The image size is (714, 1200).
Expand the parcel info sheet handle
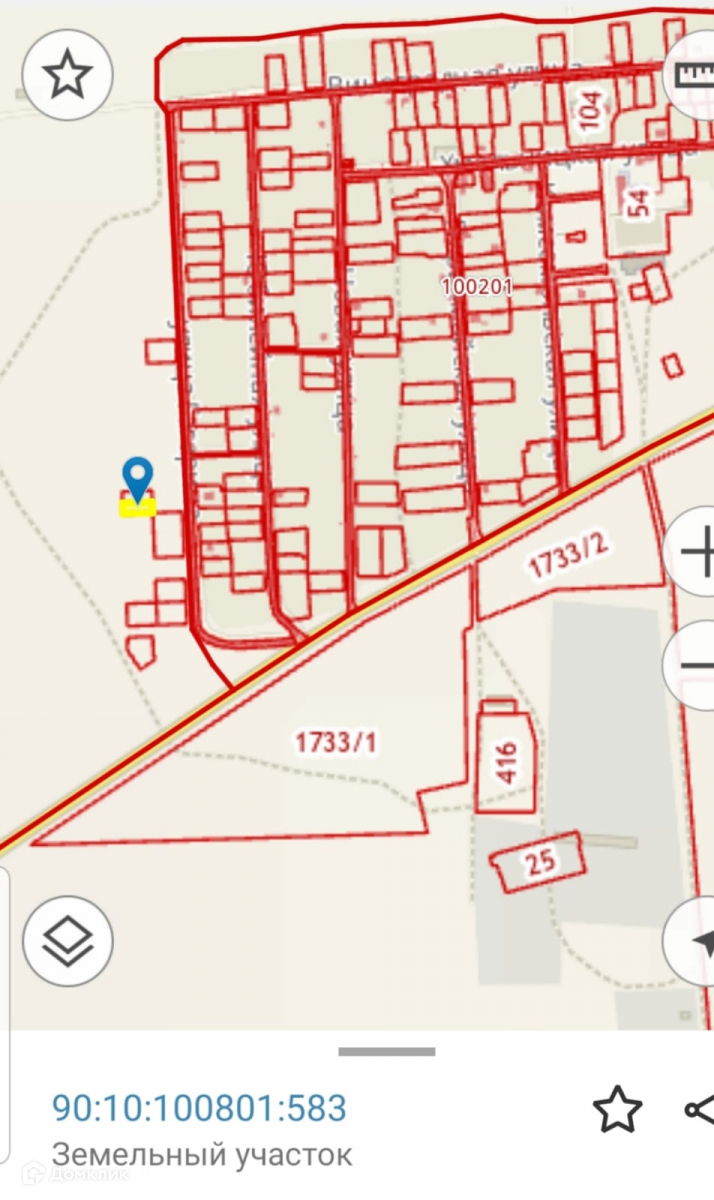point(386,1051)
